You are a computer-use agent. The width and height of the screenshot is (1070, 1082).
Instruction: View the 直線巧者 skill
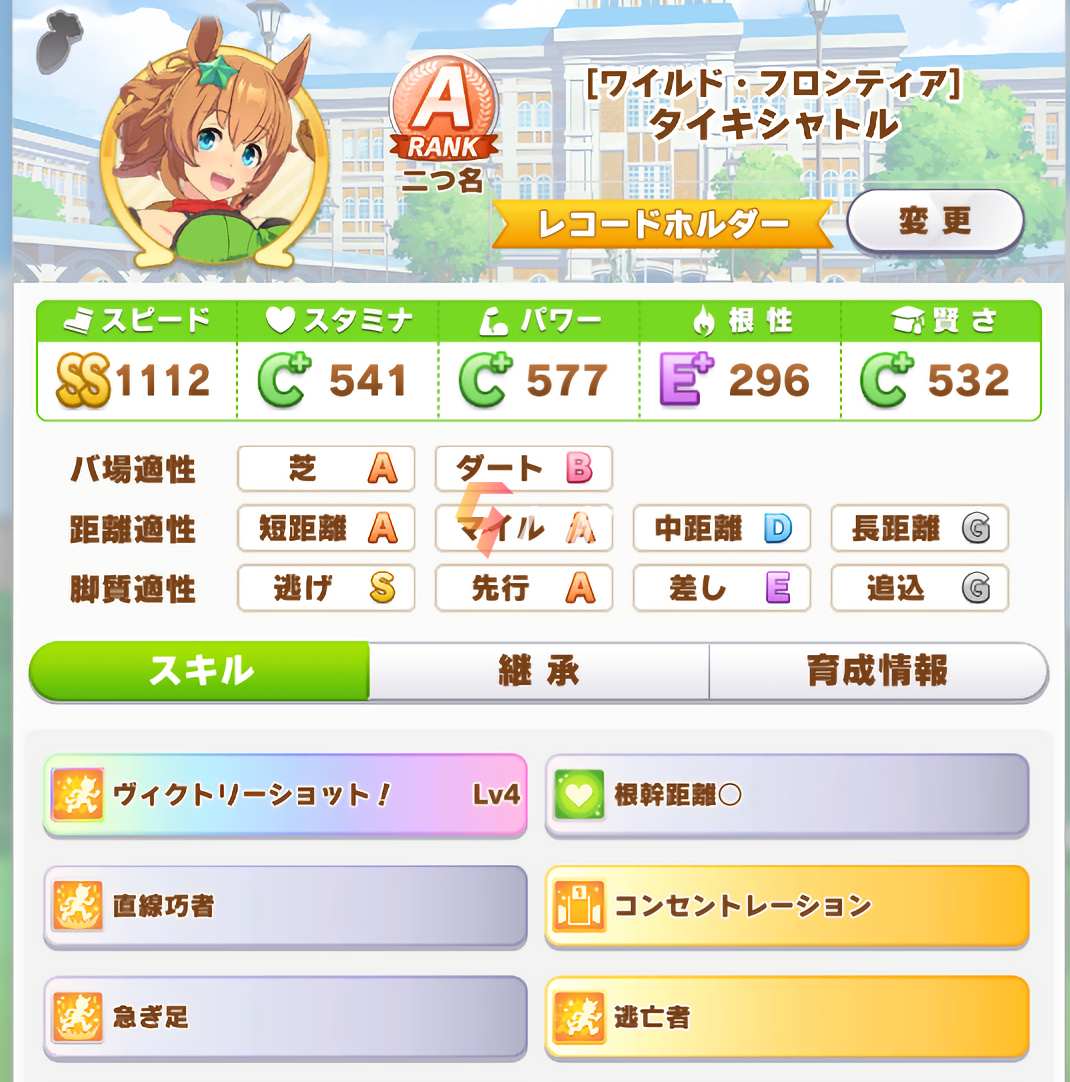pos(285,906)
